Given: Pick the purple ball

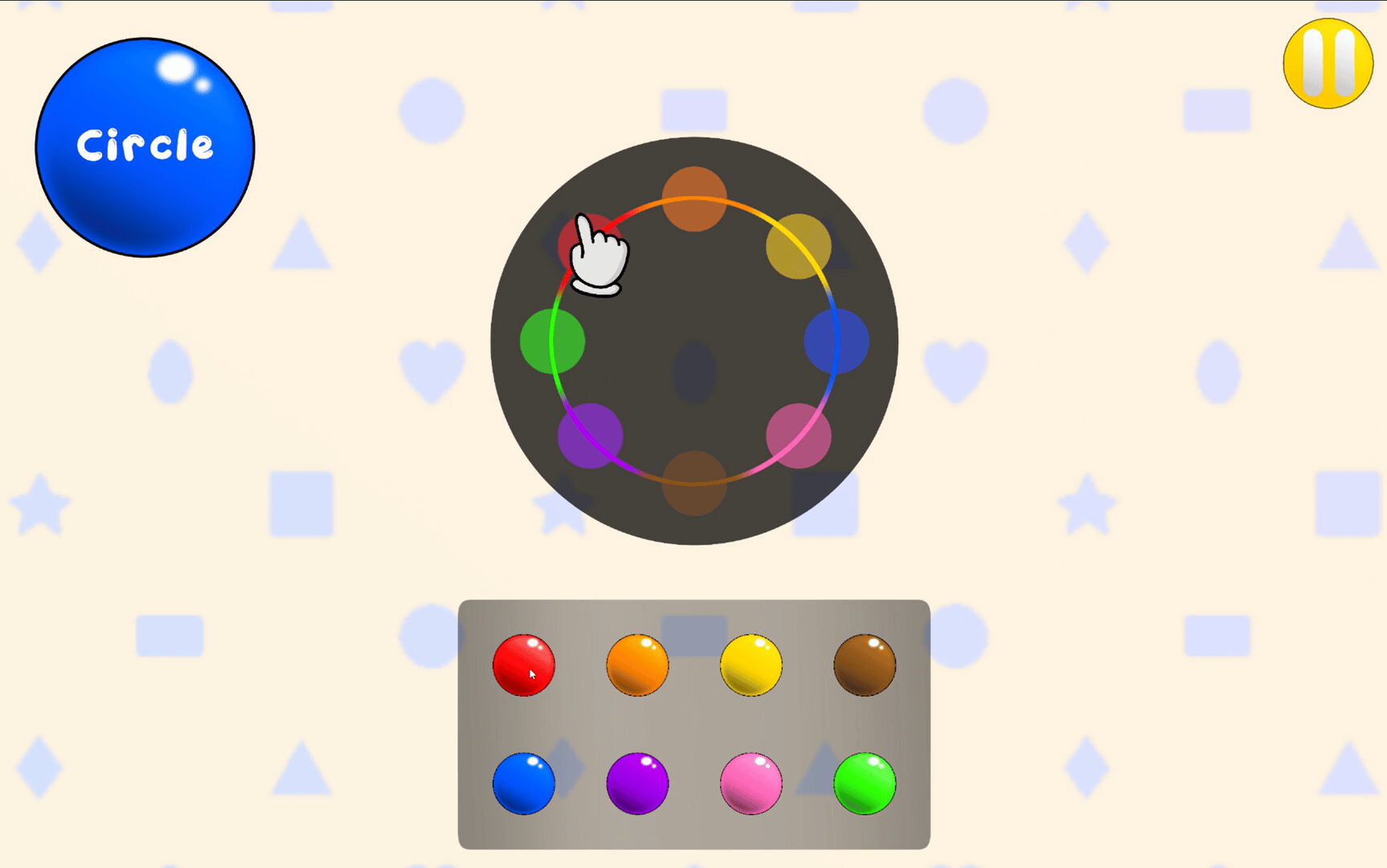Looking at the screenshot, I should (637, 783).
